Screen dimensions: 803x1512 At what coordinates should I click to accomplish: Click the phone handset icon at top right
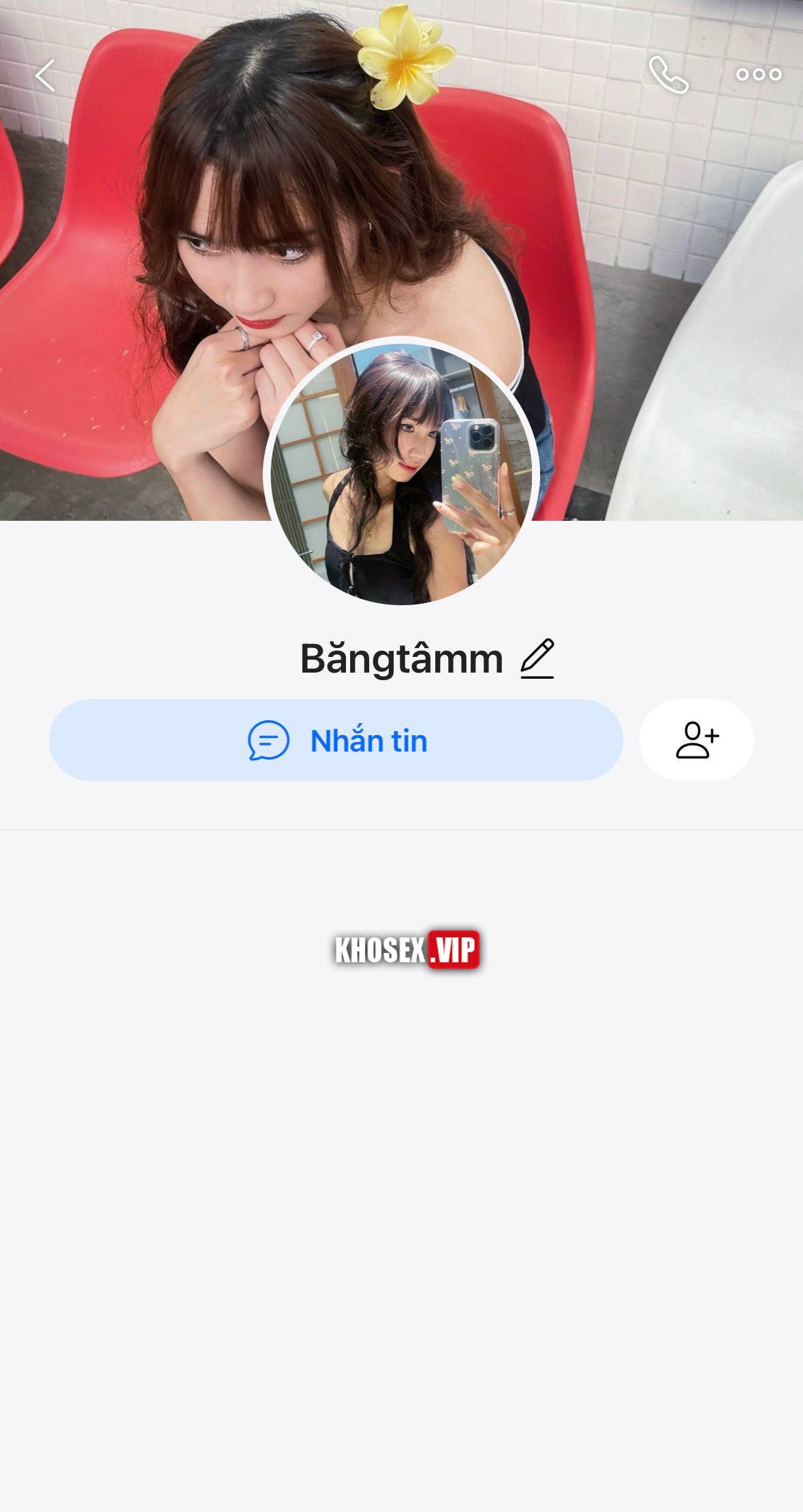tap(668, 75)
